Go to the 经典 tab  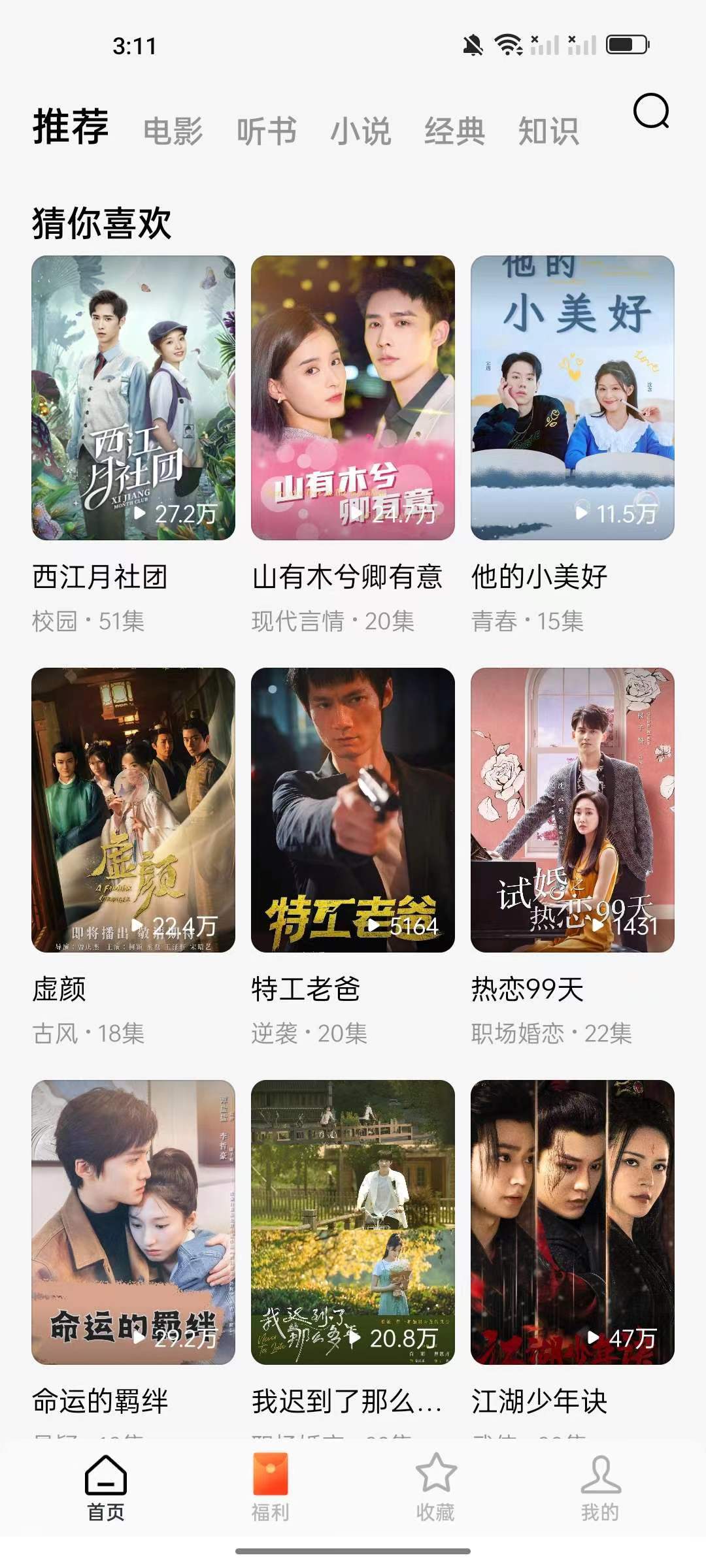click(454, 131)
